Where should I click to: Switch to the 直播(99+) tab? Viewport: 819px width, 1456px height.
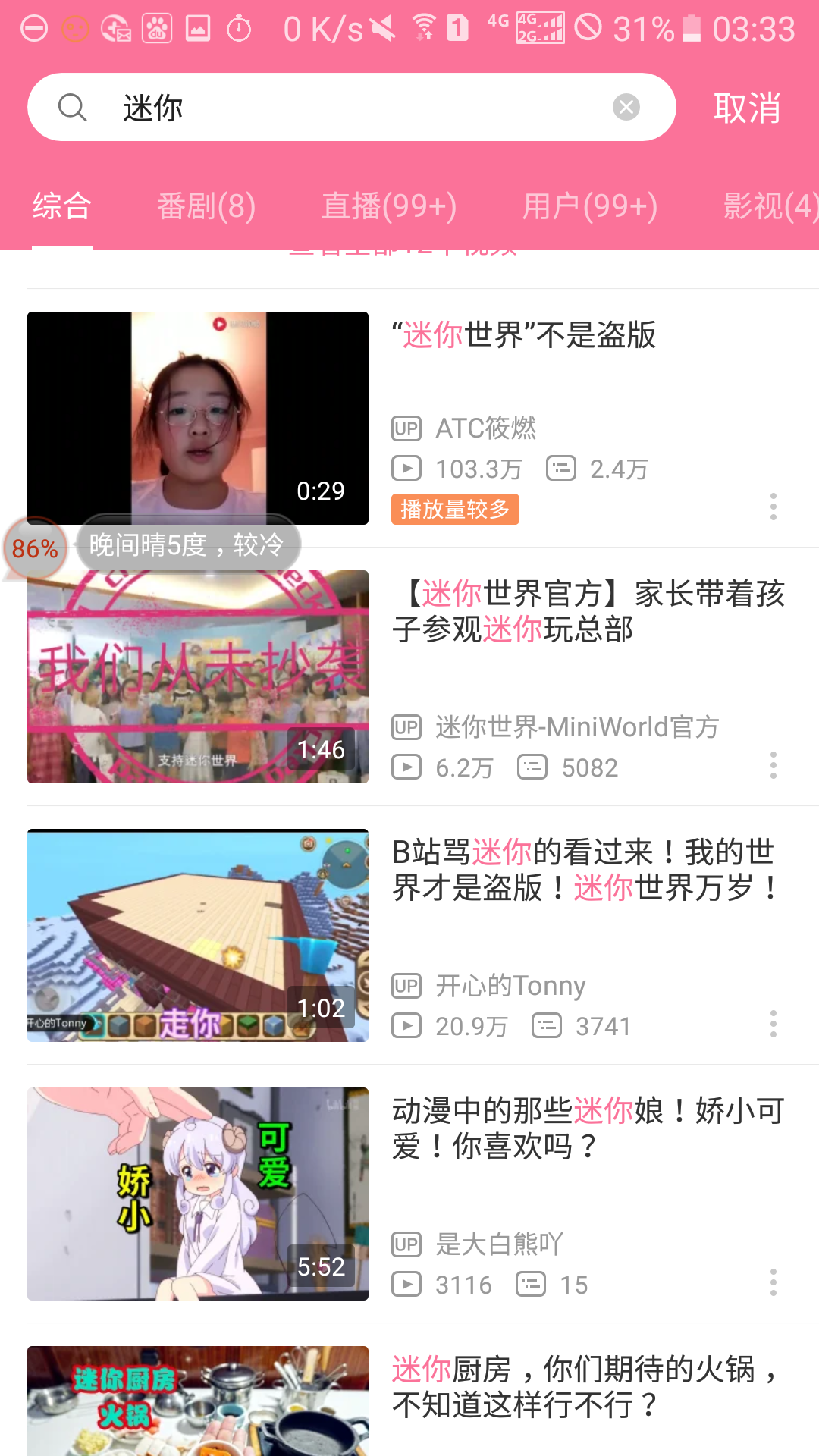click(x=389, y=206)
